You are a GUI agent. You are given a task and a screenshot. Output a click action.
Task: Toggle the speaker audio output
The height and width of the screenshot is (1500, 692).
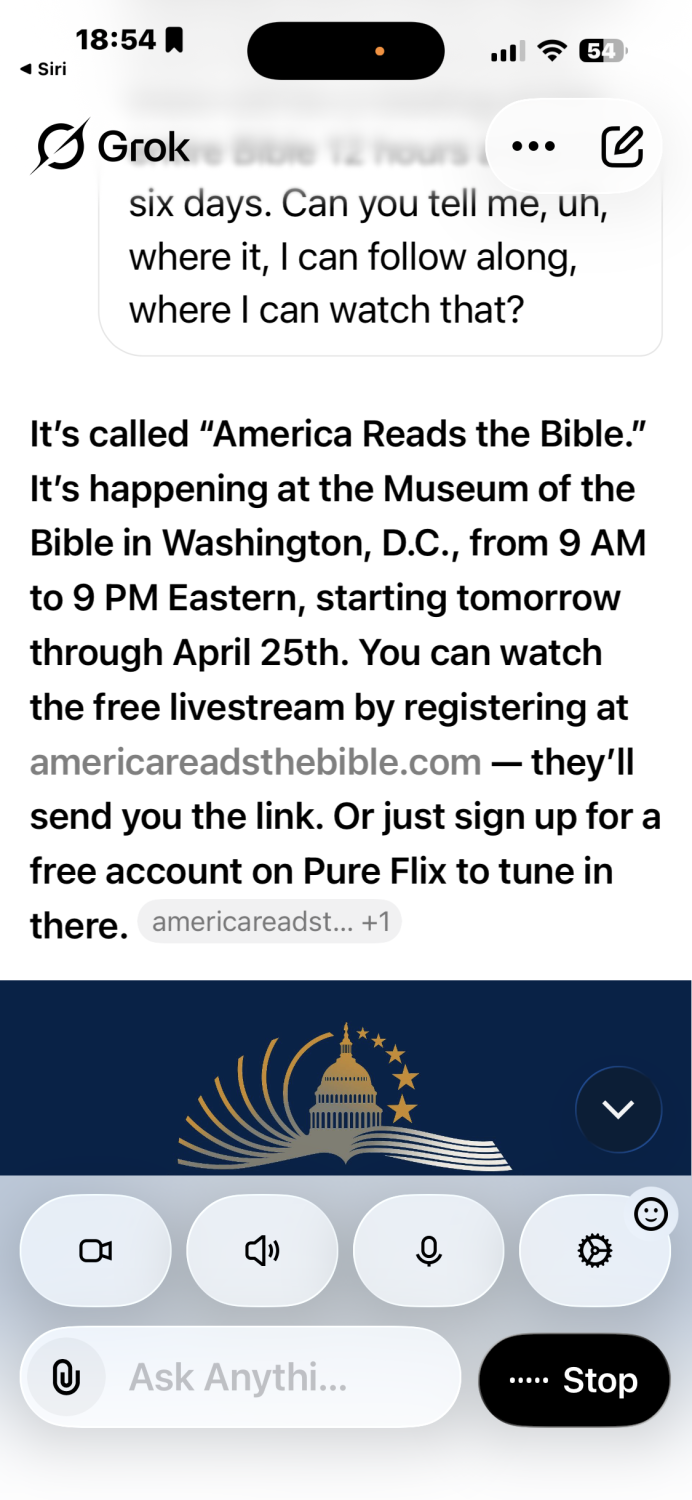click(x=262, y=1250)
